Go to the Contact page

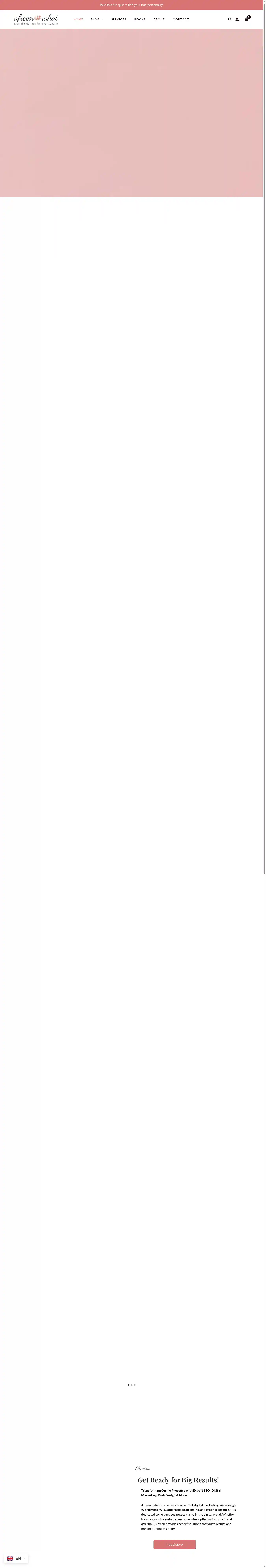click(181, 20)
